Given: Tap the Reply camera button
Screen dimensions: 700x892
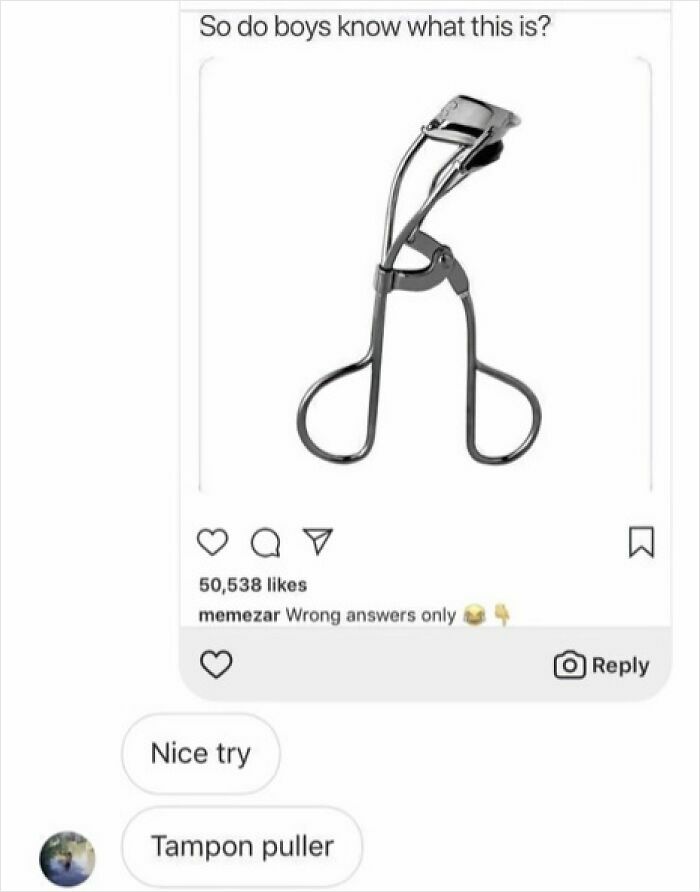Looking at the screenshot, I should pyautogui.click(x=600, y=665).
